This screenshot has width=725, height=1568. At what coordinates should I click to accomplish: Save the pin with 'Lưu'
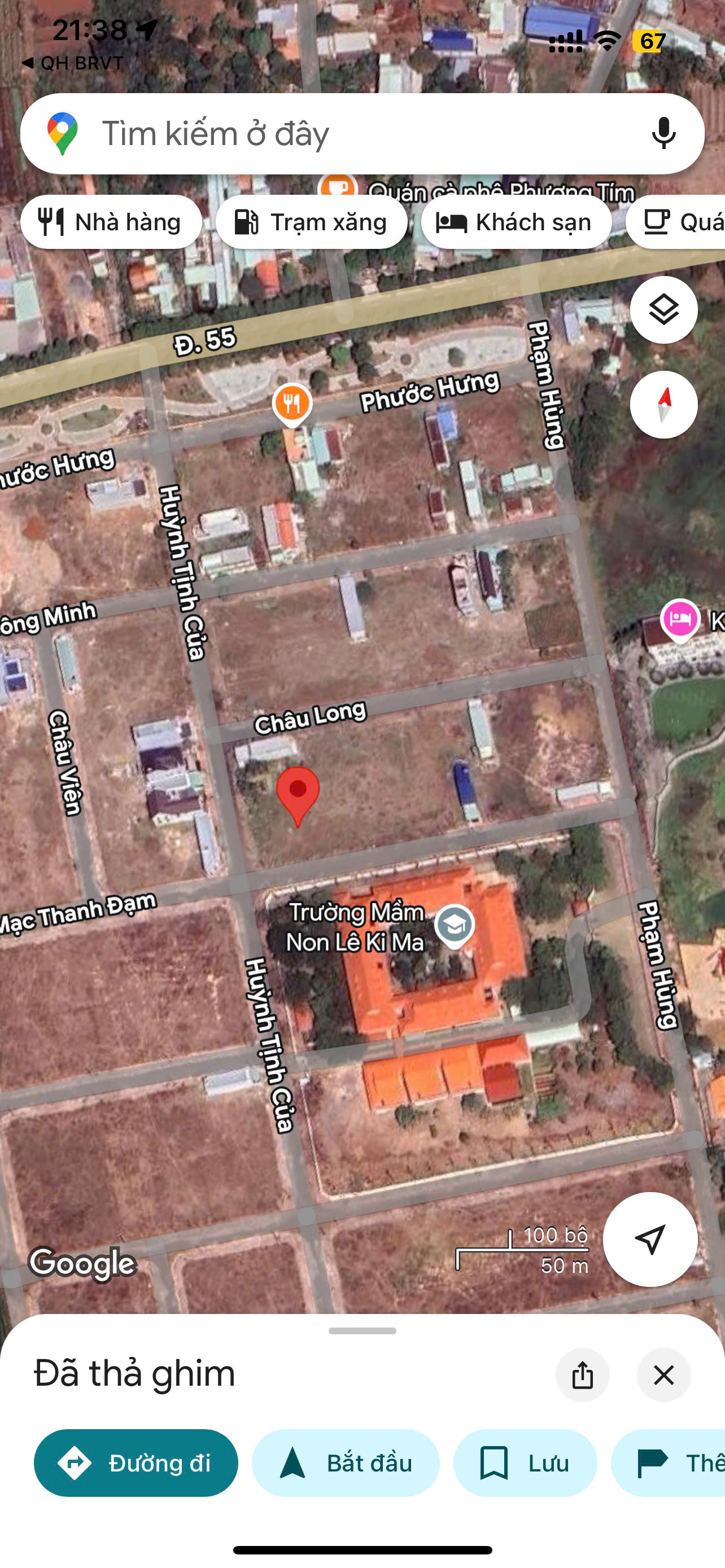pos(525,1462)
